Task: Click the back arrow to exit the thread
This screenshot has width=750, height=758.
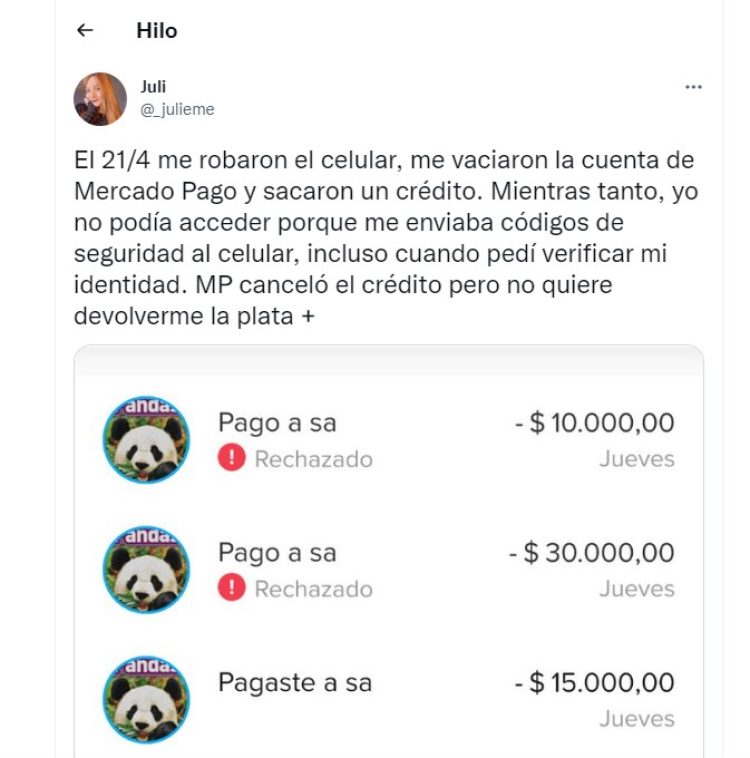Action: (86, 30)
